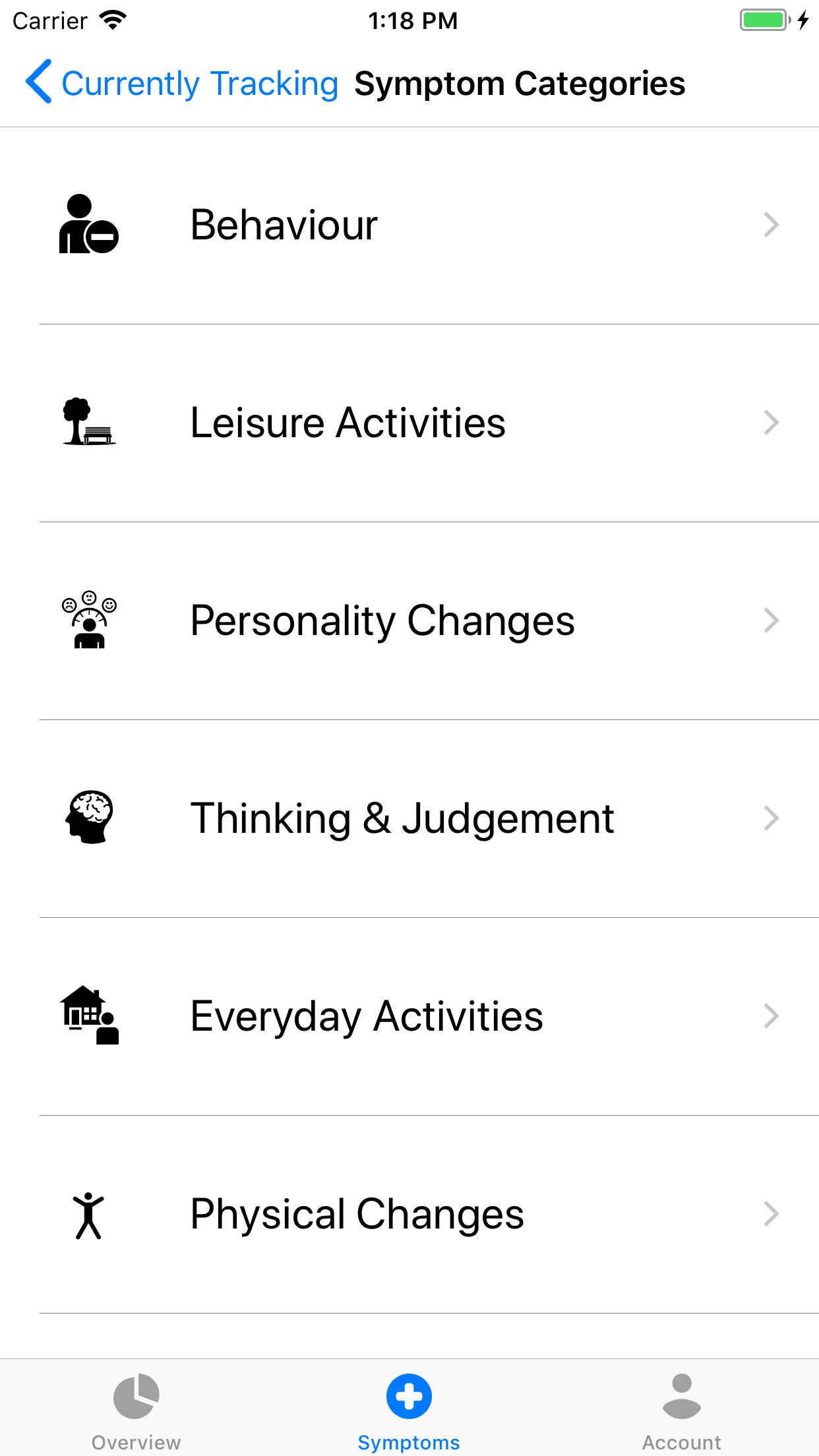Open the Leisure Activities row
This screenshot has height=1456, width=819.
click(x=409, y=422)
